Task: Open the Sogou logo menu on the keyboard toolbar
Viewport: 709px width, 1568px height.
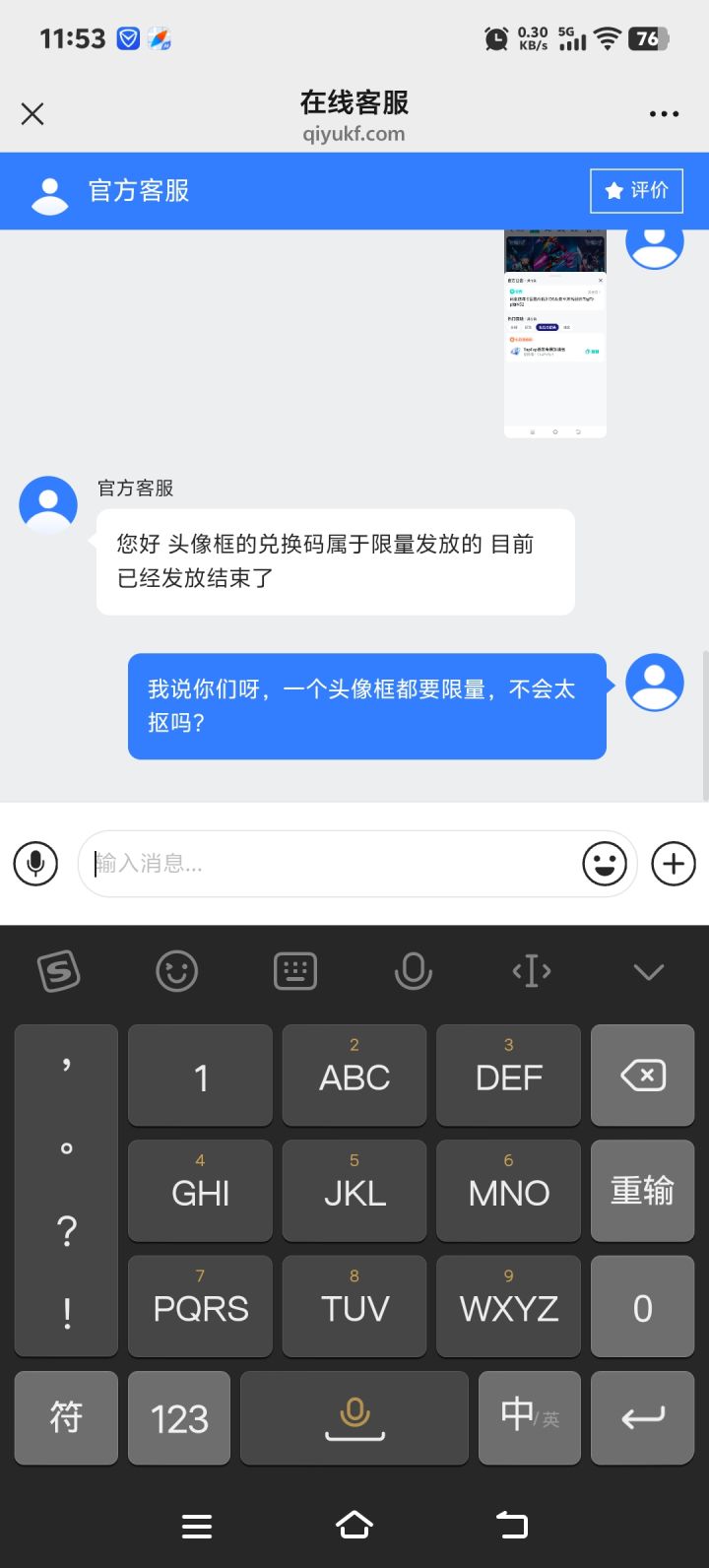Action: pos(59,971)
